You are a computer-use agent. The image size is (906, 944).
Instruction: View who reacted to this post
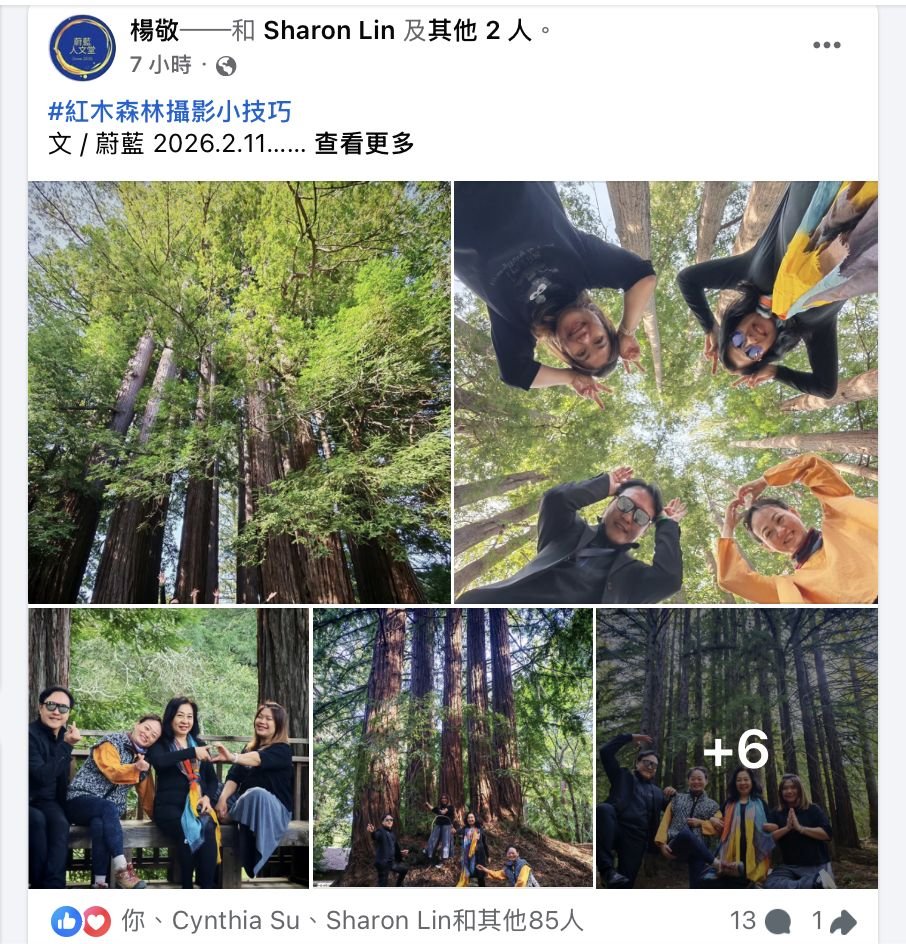(x=350, y=920)
